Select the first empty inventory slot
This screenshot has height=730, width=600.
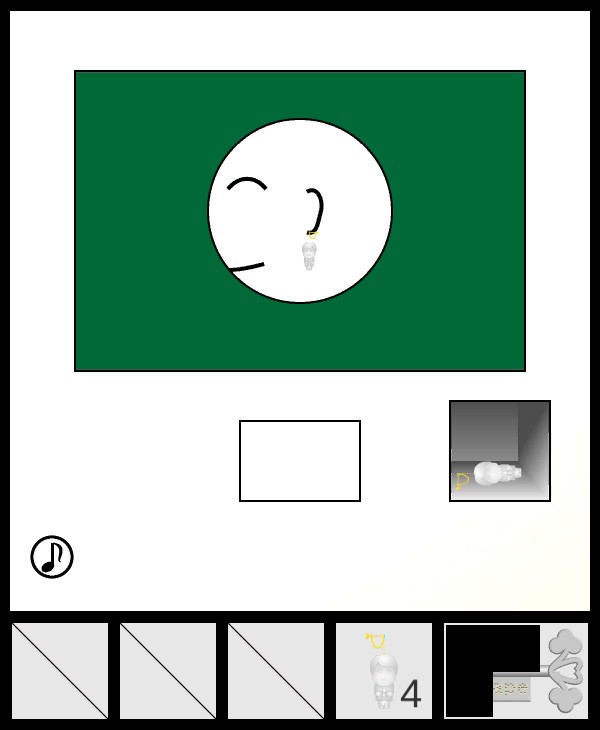tap(60, 671)
